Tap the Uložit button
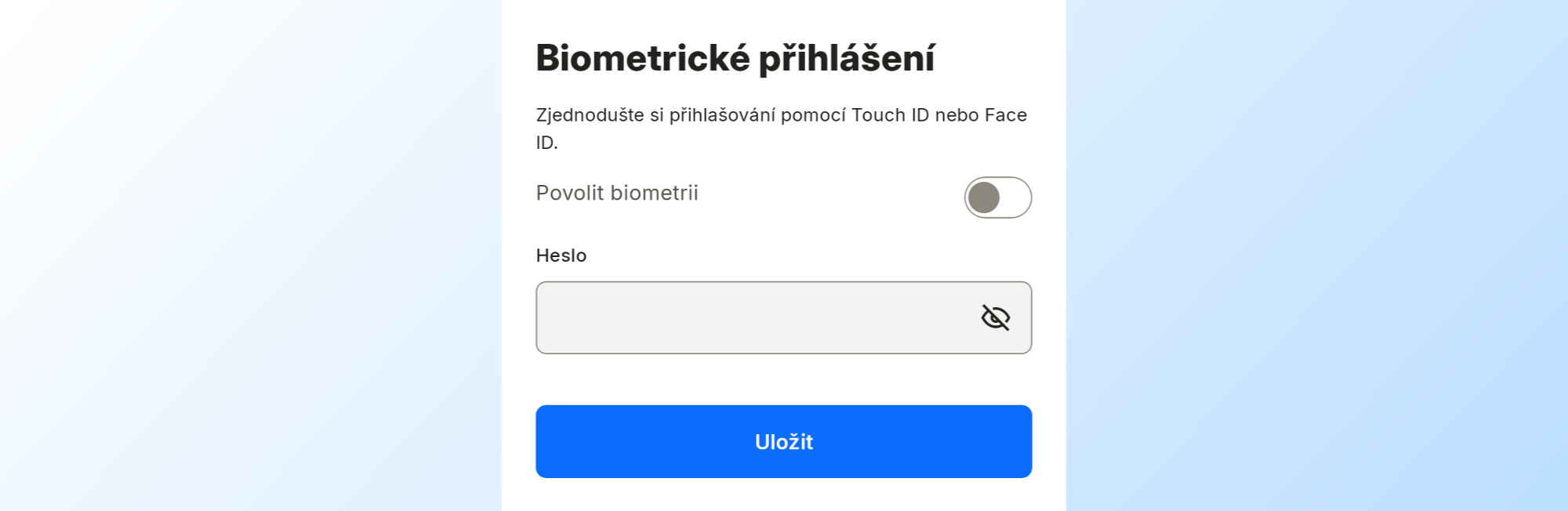Image resolution: width=1568 pixels, height=511 pixels. point(783,441)
